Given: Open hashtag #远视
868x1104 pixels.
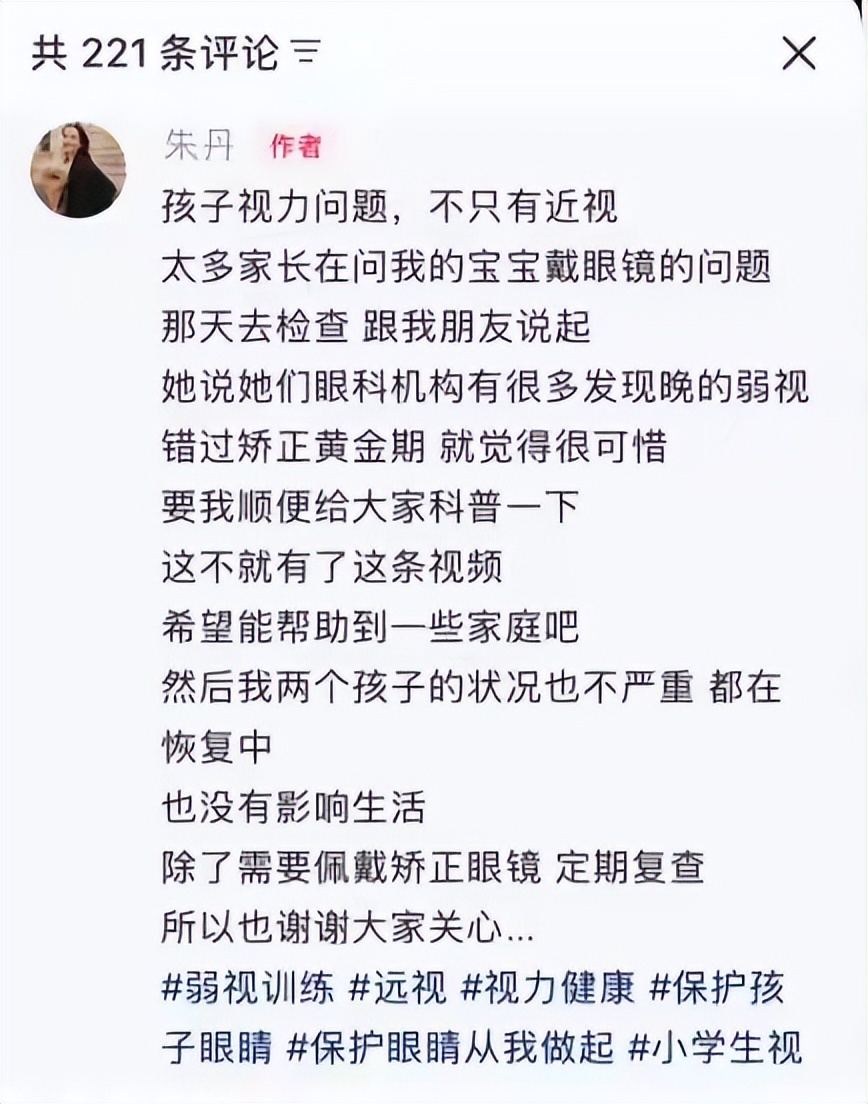Looking at the screenshot, I should (x=398, y=987).
